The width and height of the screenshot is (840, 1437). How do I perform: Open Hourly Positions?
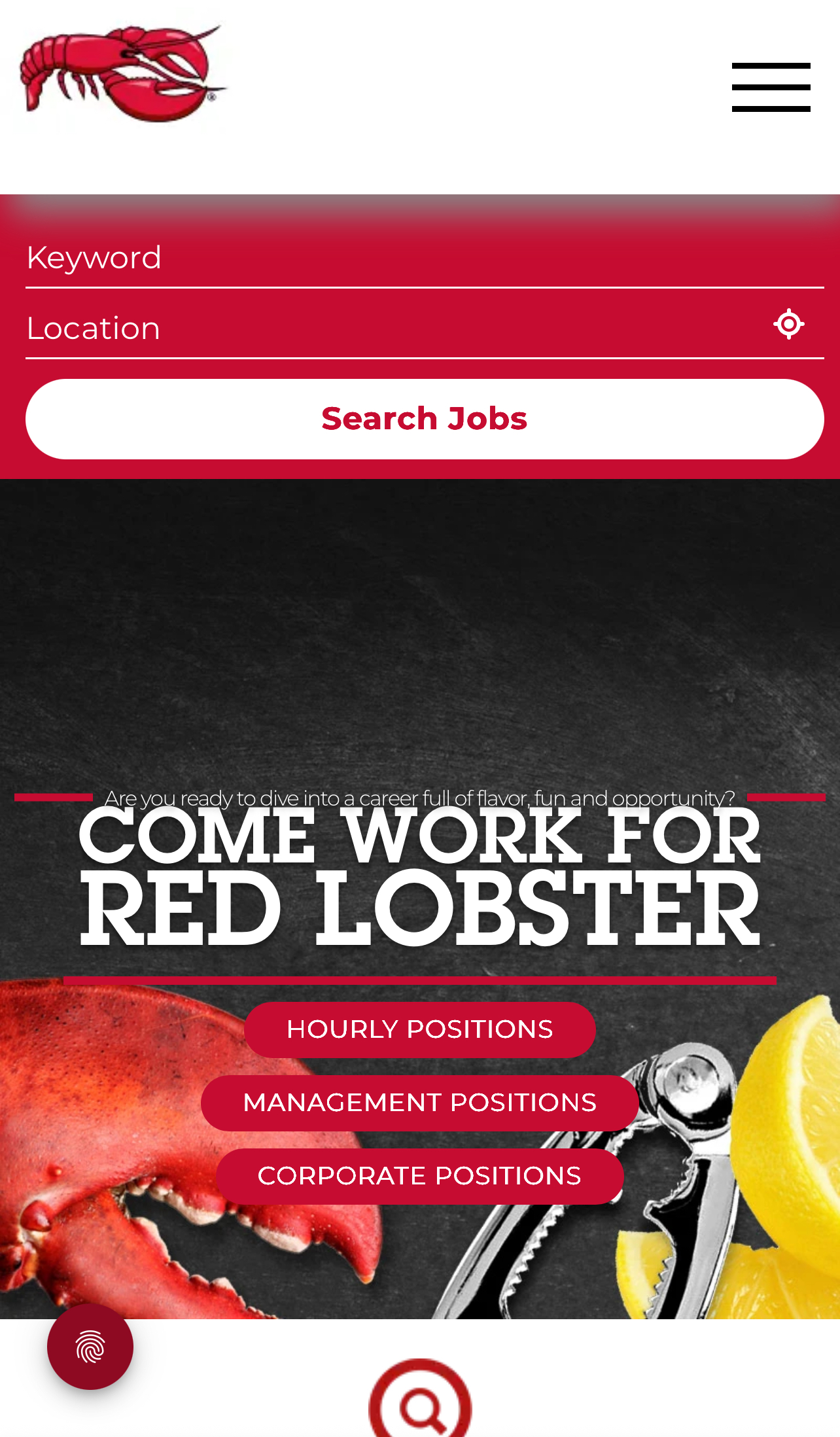pyautogui.click(x=420, y=1029)
